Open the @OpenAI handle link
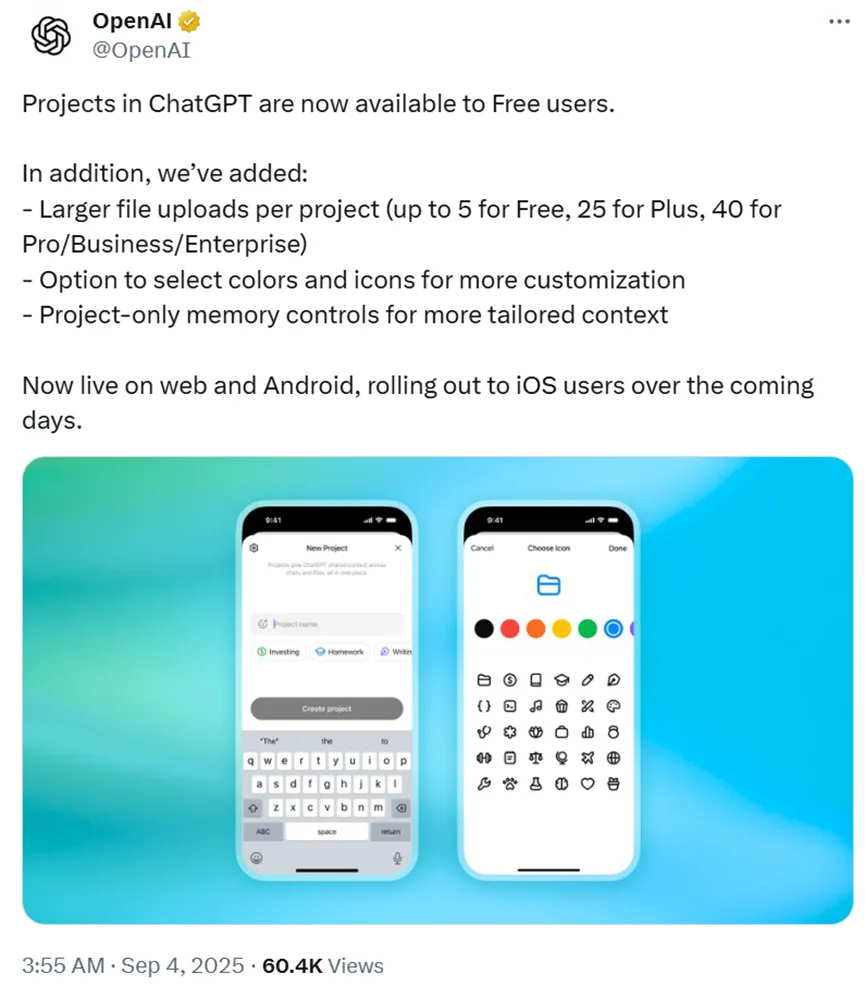The height and width of the screenshot is (986, 865). tap(141, 49)
